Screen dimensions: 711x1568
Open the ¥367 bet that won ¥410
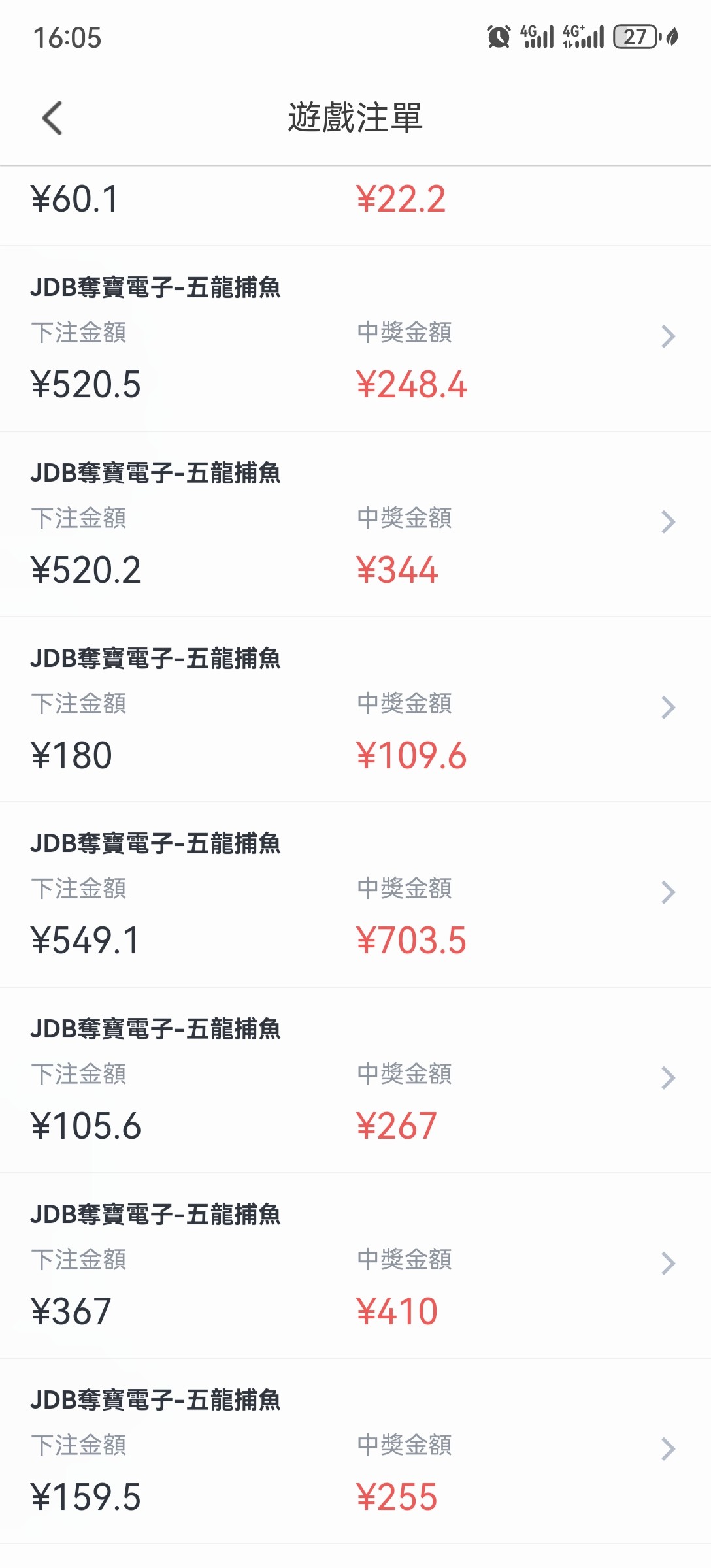pyautogui.click(x=667, y=1264)
